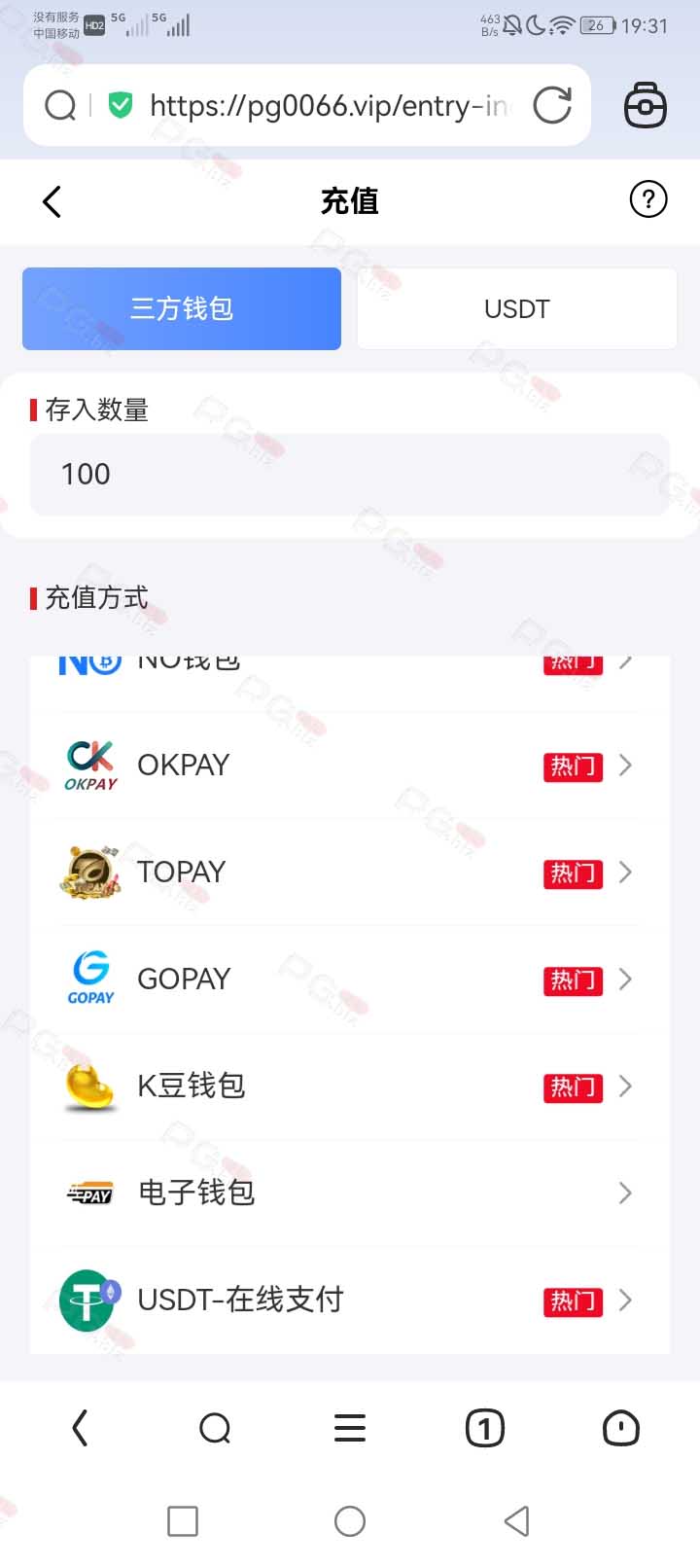Image resolution: width=700 pixels, height=1568 pixels.
Task: Open the browser menu button
Action: point(350,1428)
